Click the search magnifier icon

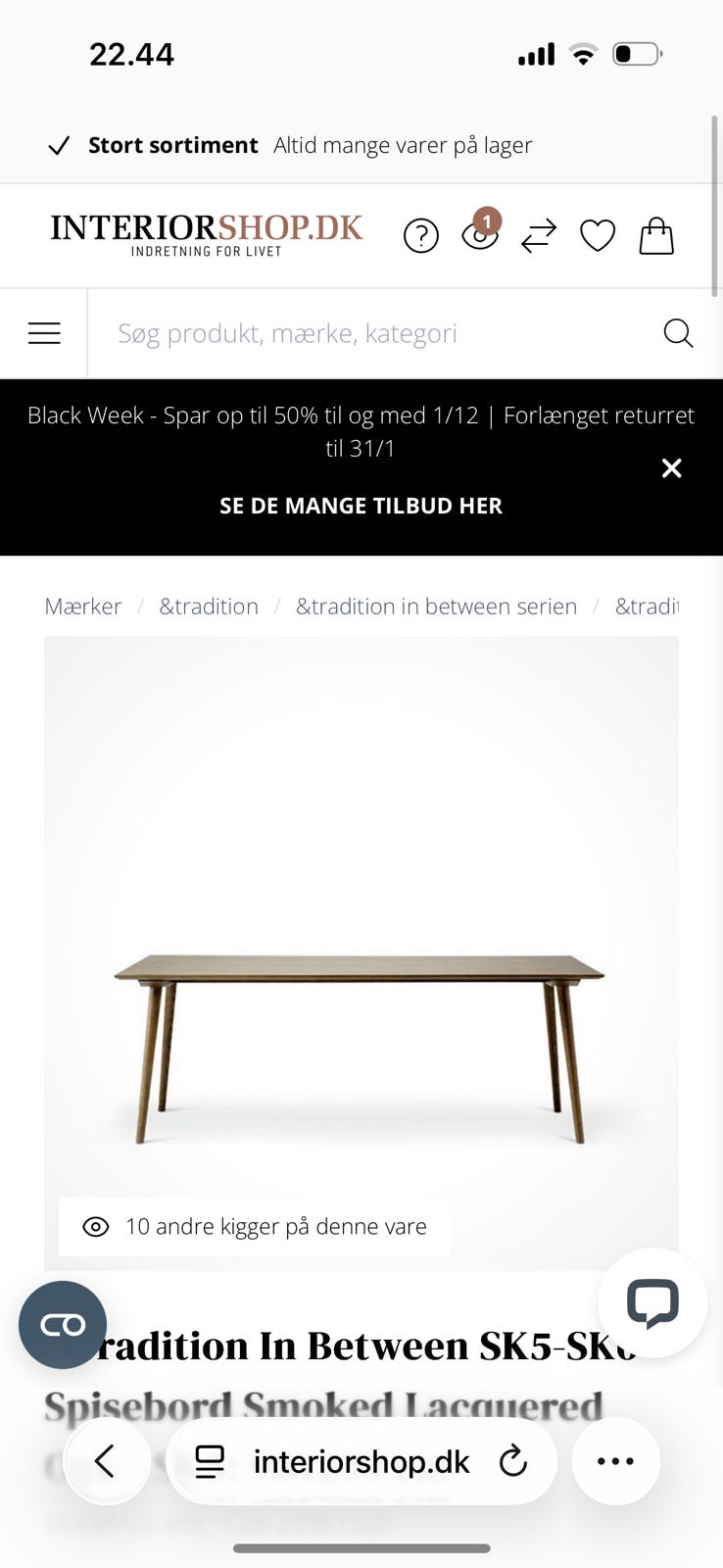point(678,333)
